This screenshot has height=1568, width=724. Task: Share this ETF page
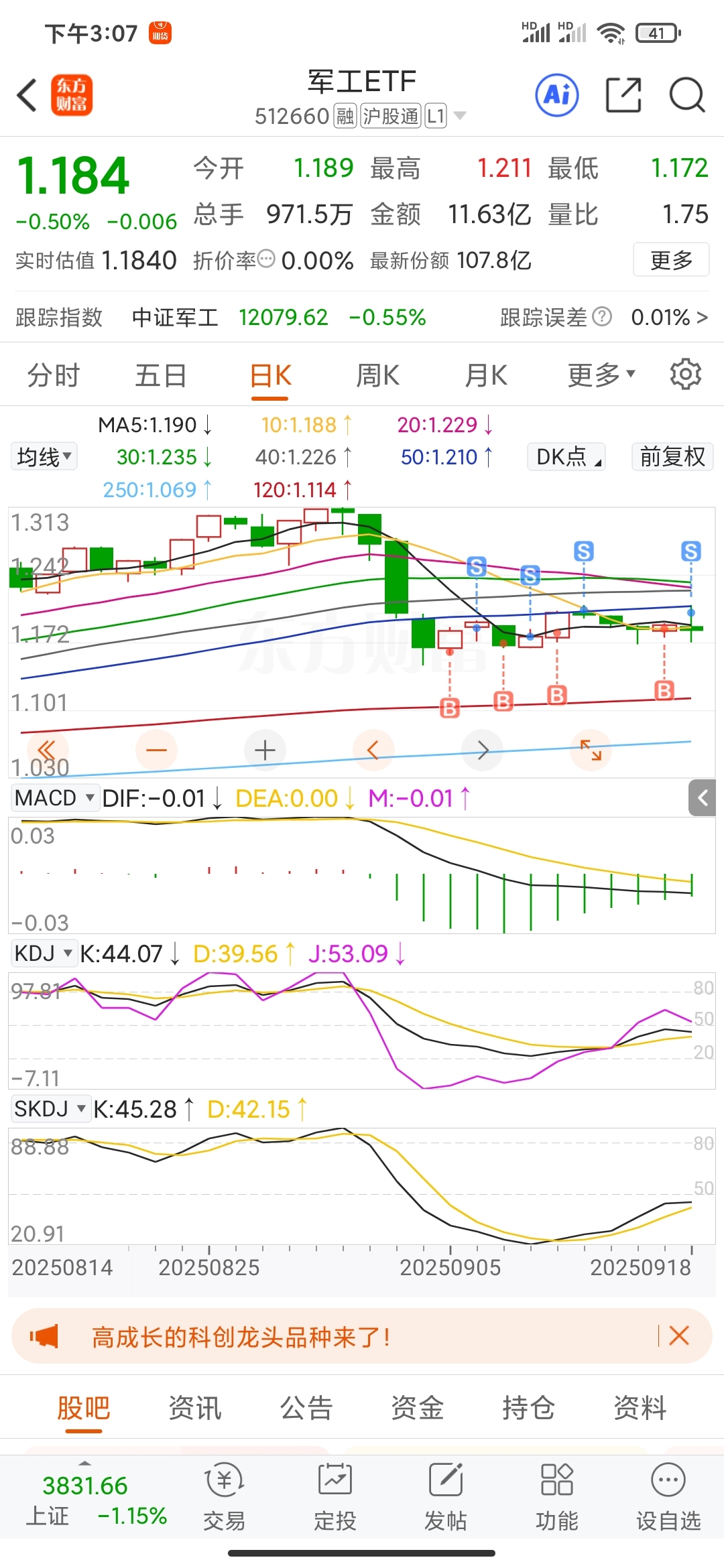point(623,94)
